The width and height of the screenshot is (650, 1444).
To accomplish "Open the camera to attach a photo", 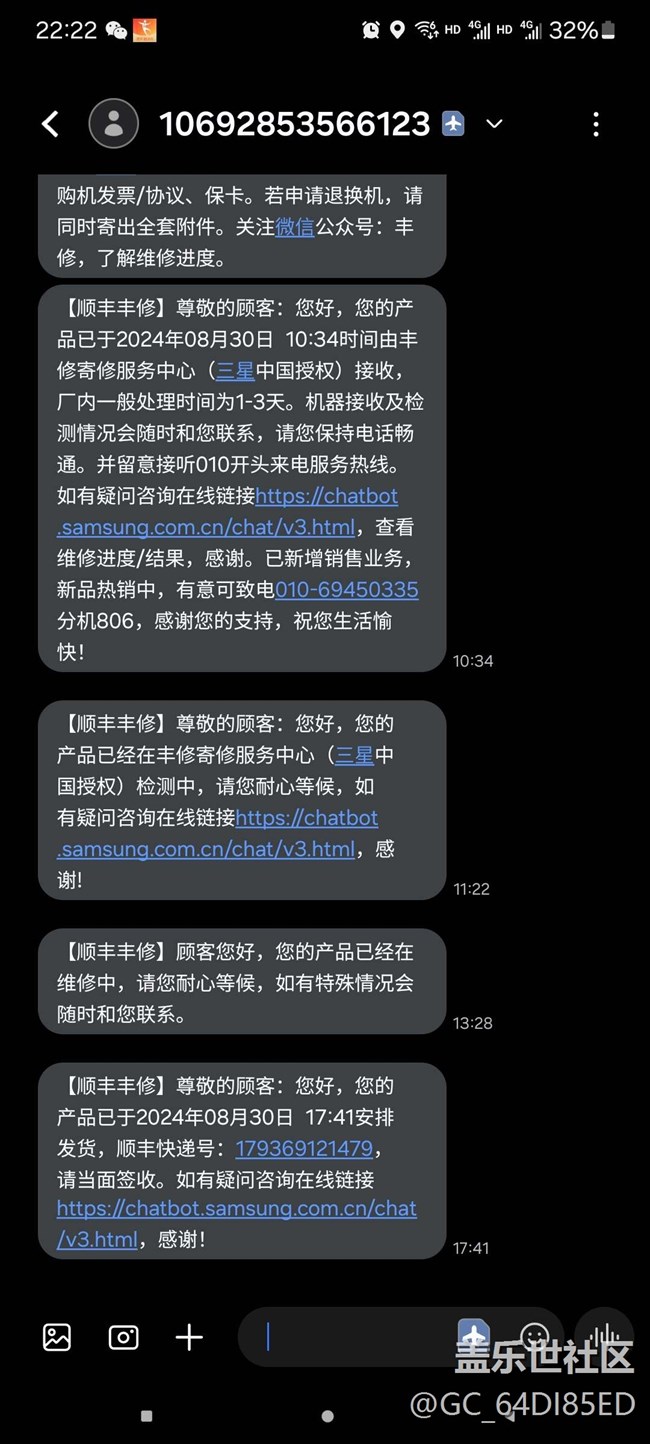I will pyautogui.click(x=123, y=1337).
